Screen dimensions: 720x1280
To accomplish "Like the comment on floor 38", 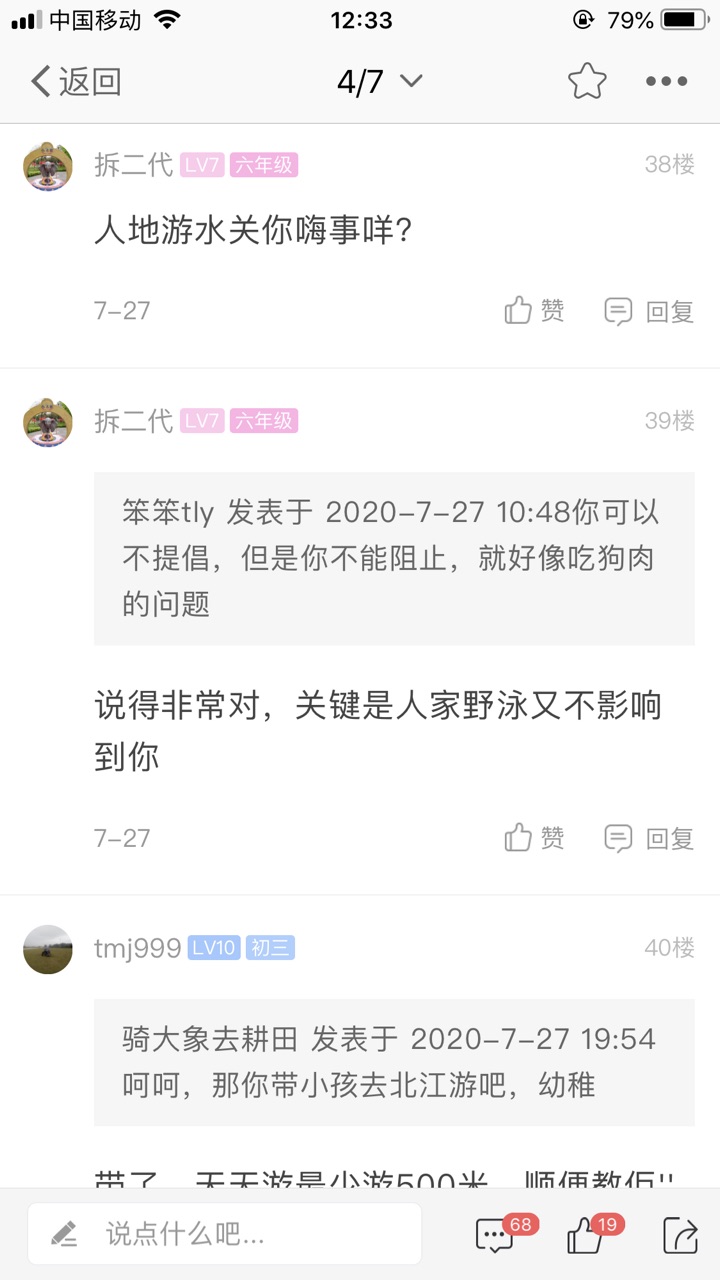I will point(535,311).
